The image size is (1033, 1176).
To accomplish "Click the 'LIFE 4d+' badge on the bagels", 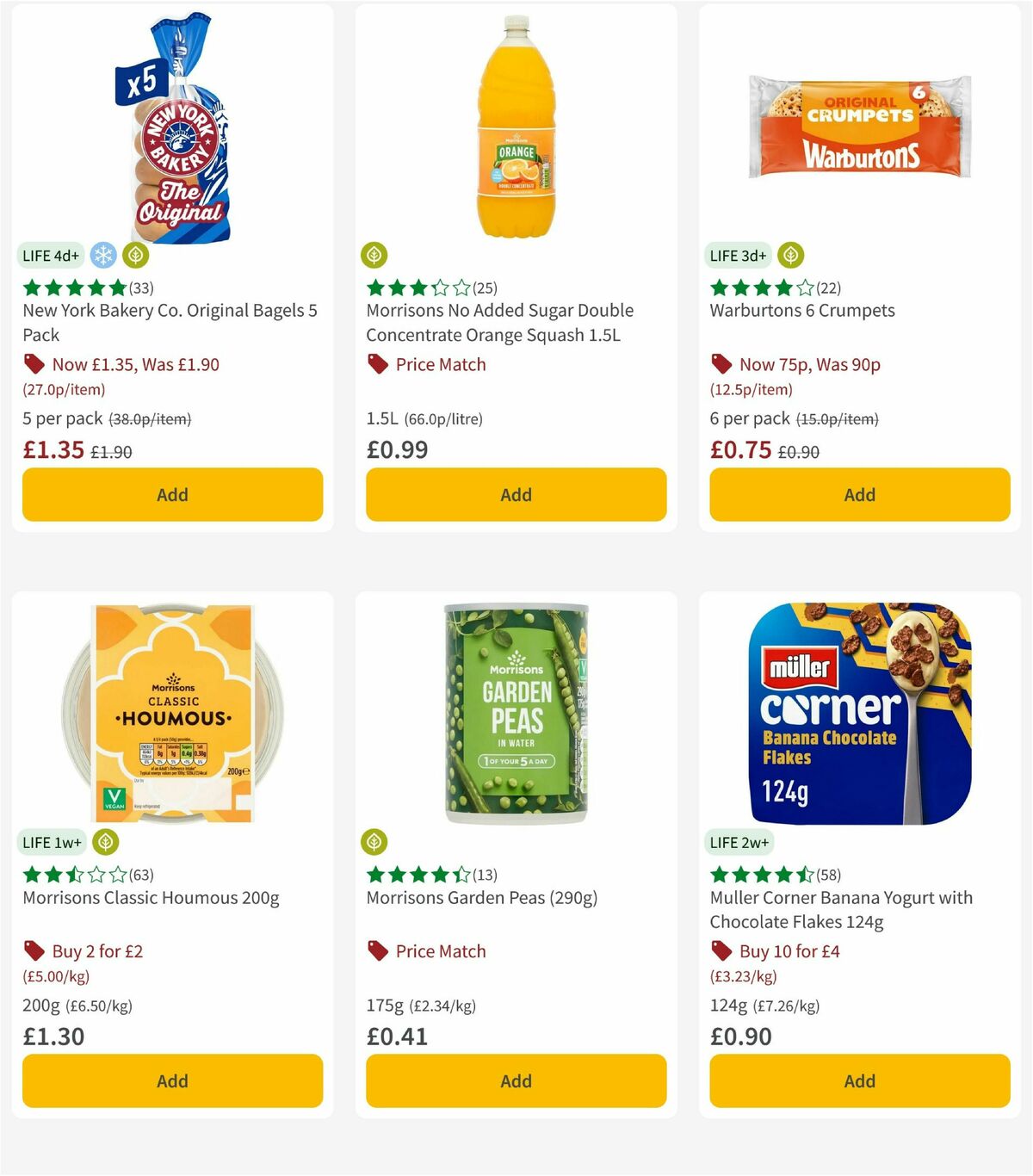I will click(50, 256).
